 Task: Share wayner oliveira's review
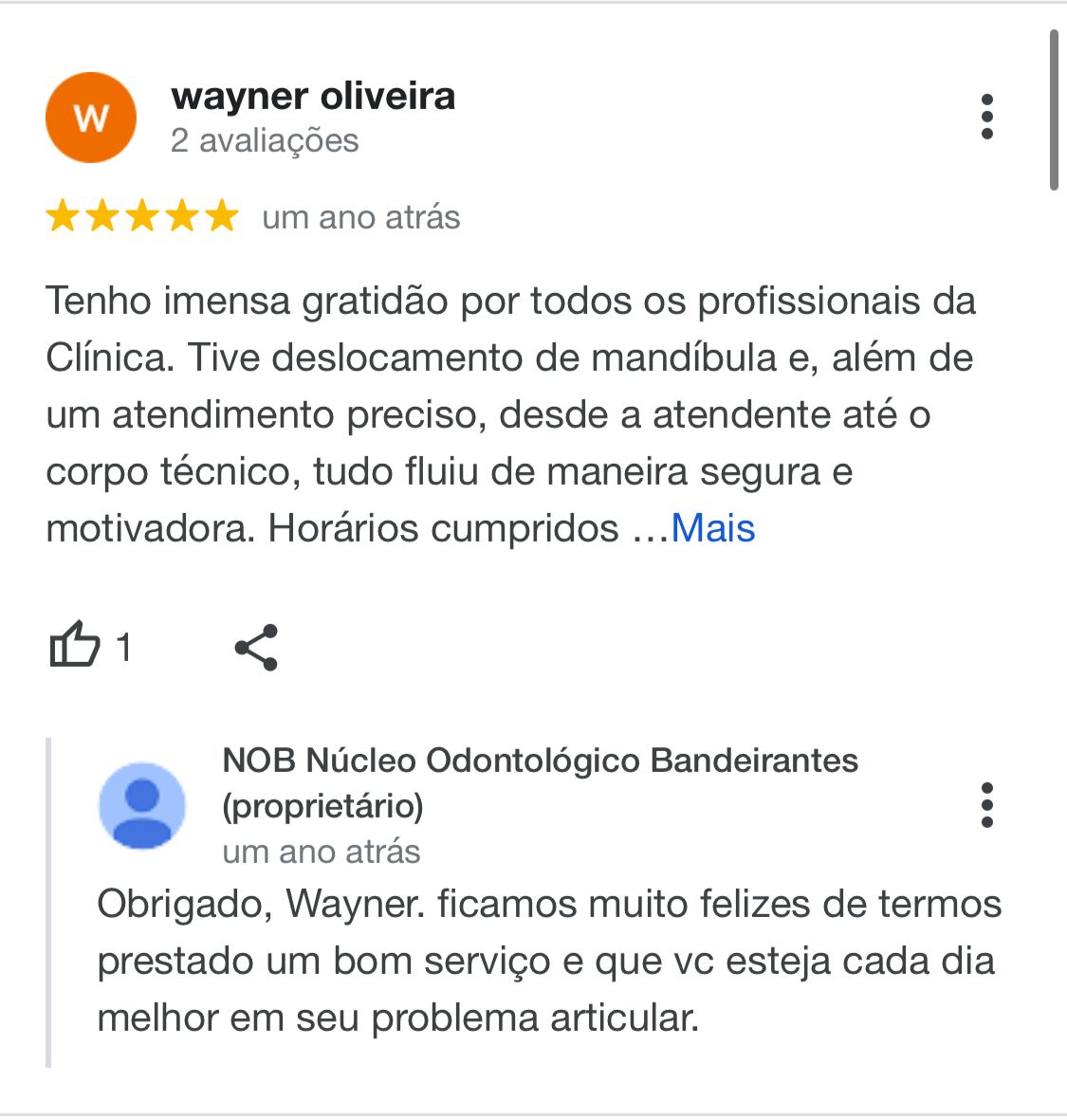(256, 647)
